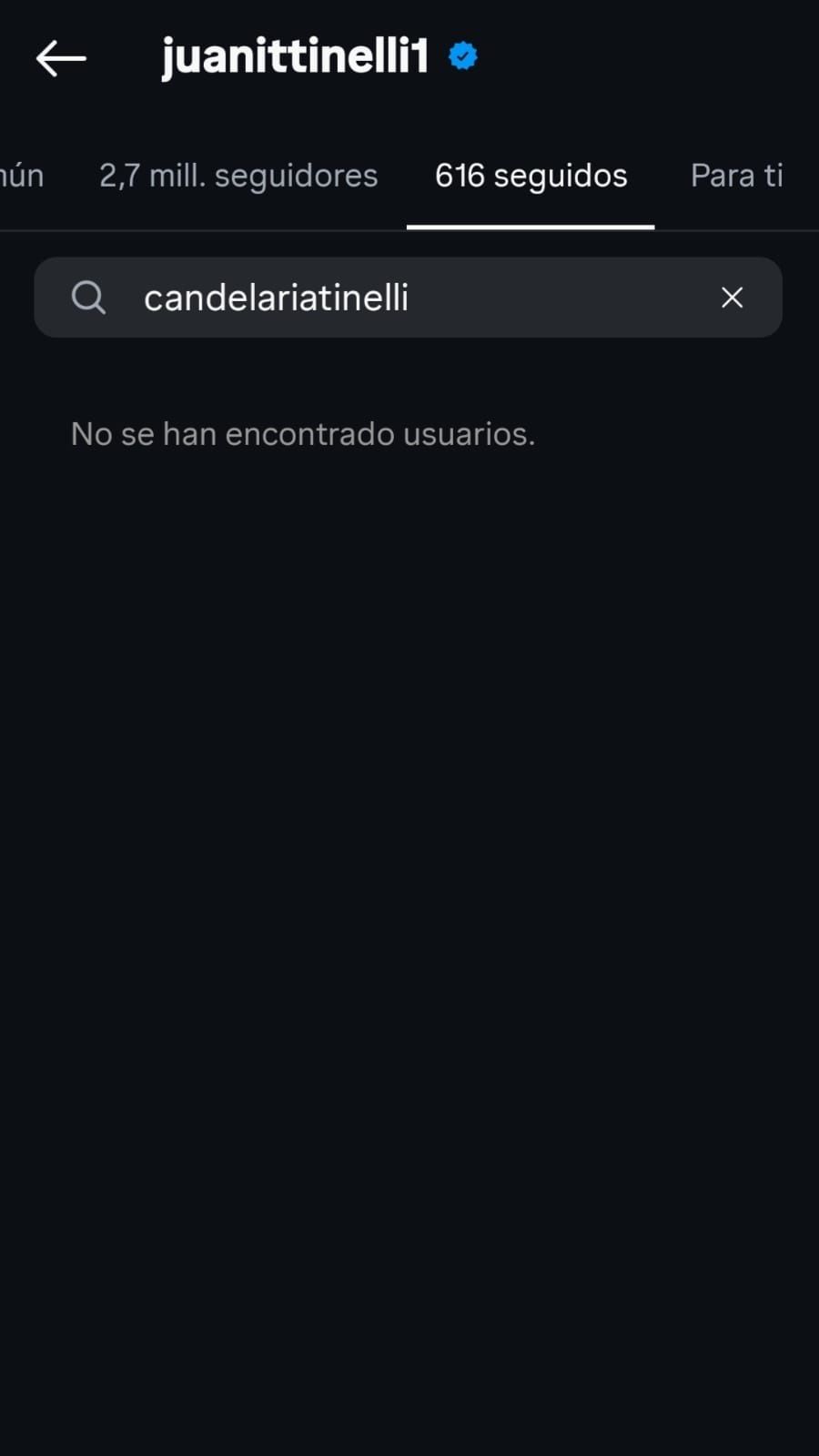Open the 2,7 mill. seguidores tab
Viewport: 819px width, 1456px height.
[x=238, y=176]
